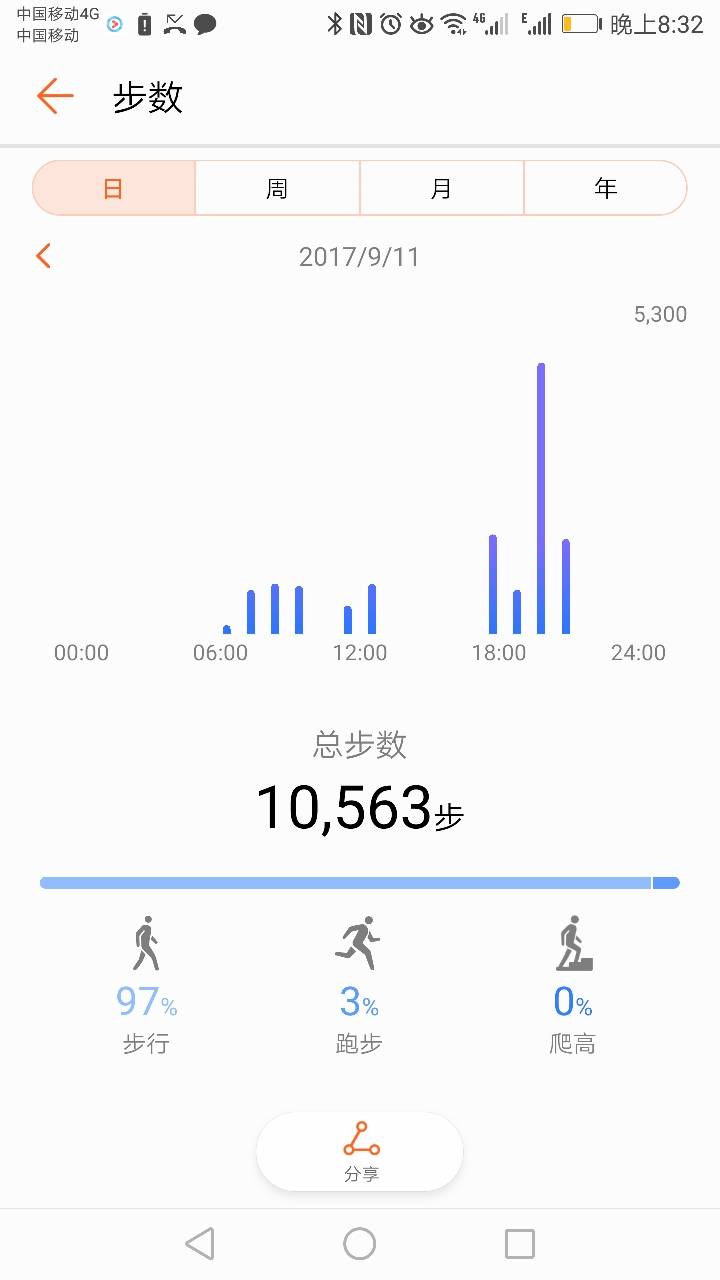Tap the system back button

click(x=200, y=1243)
